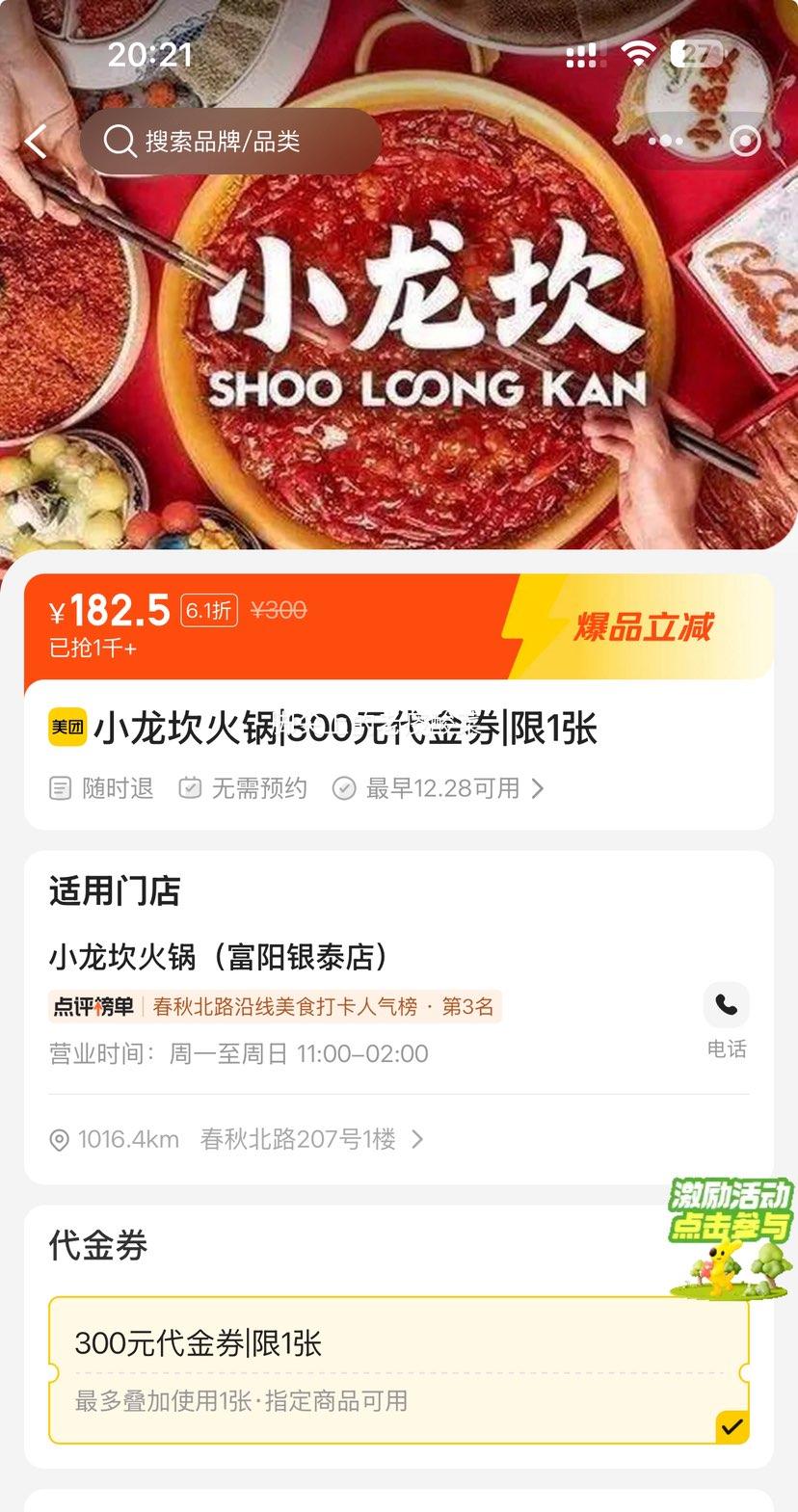Screen dimensions: 798x1512
Task: Toggle the 最早12.28可用 availability check icon
Action: 345,788
